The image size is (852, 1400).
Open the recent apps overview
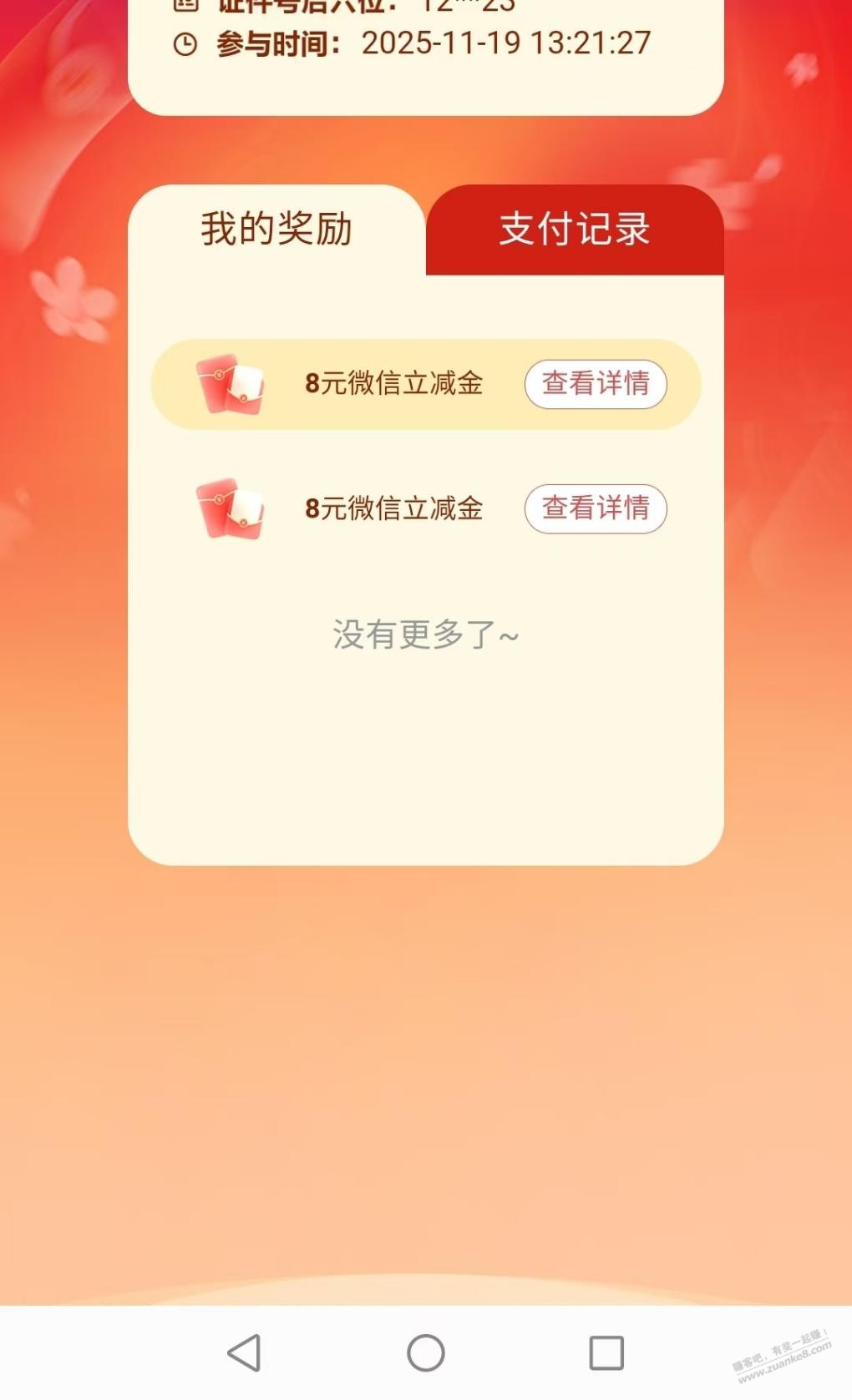606,1352
